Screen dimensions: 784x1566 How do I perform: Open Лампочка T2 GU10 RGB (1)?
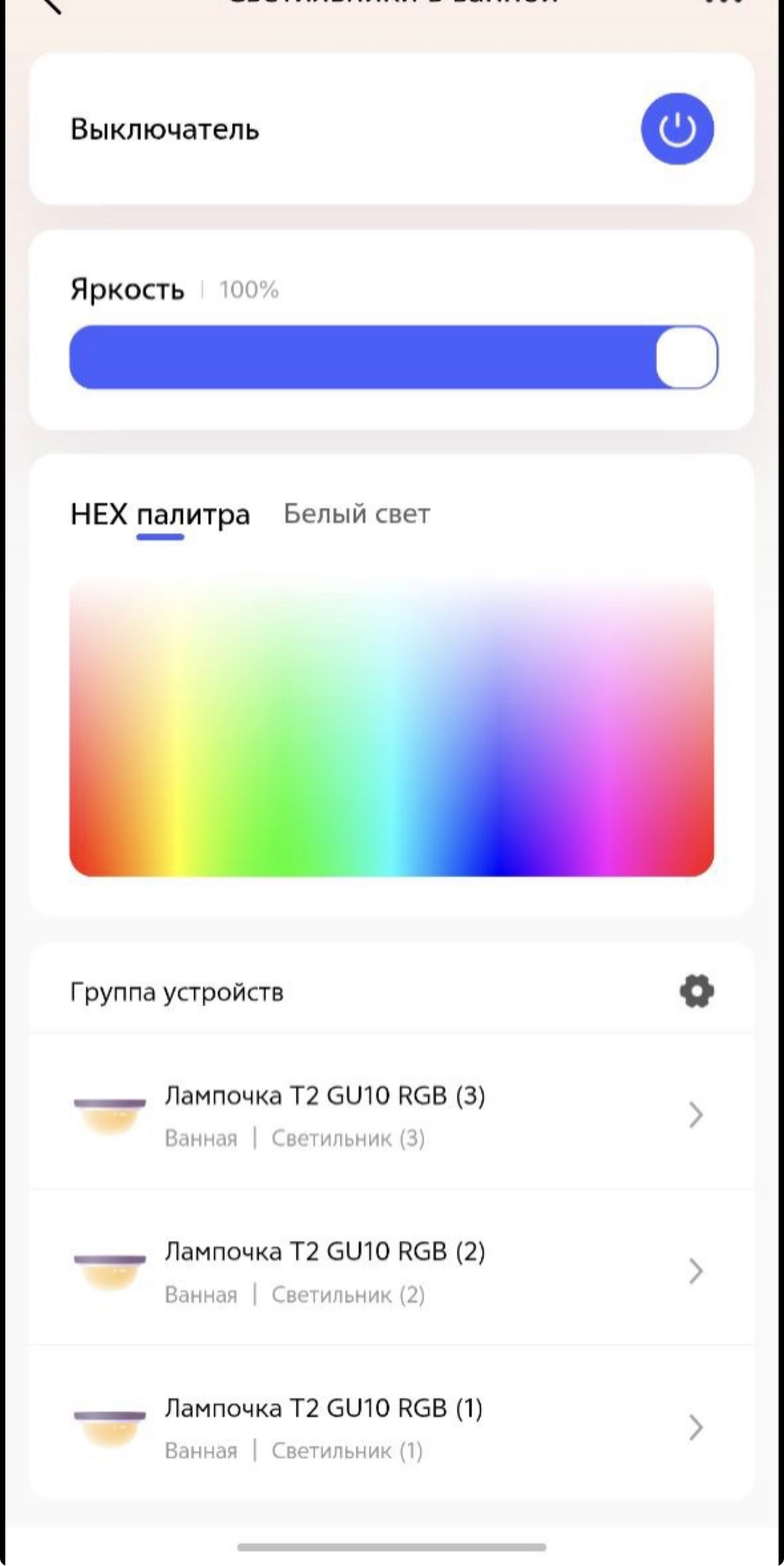click(392, 1428)
